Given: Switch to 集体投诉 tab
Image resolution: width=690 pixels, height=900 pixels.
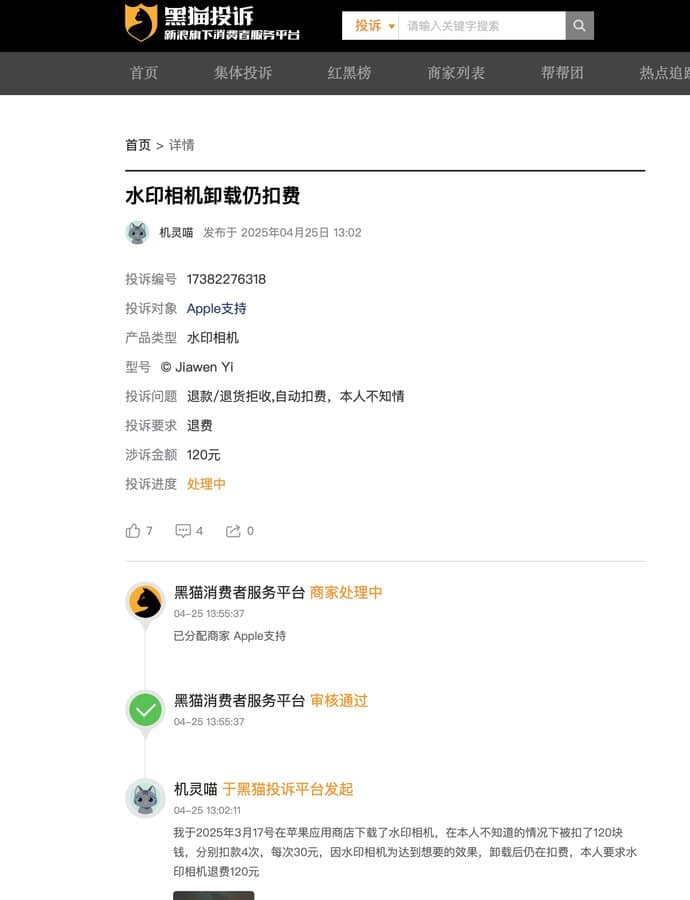Looking at the screenshot, I should [x=242, y=73].
